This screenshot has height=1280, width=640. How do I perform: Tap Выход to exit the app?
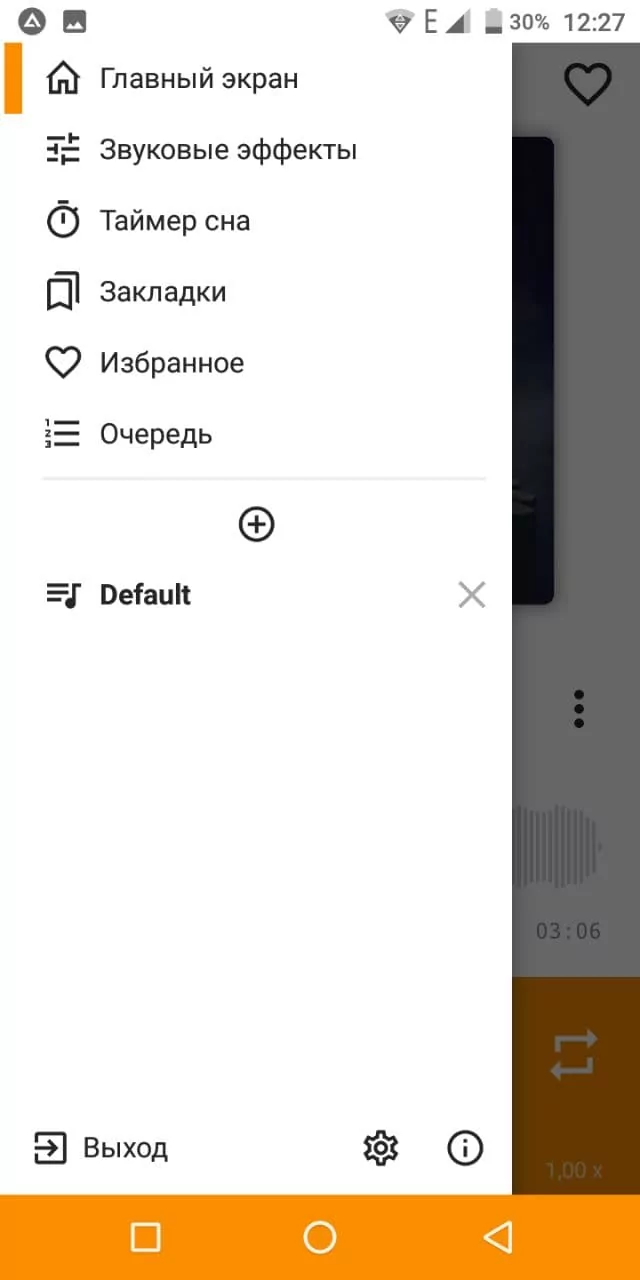point(101,1148)
